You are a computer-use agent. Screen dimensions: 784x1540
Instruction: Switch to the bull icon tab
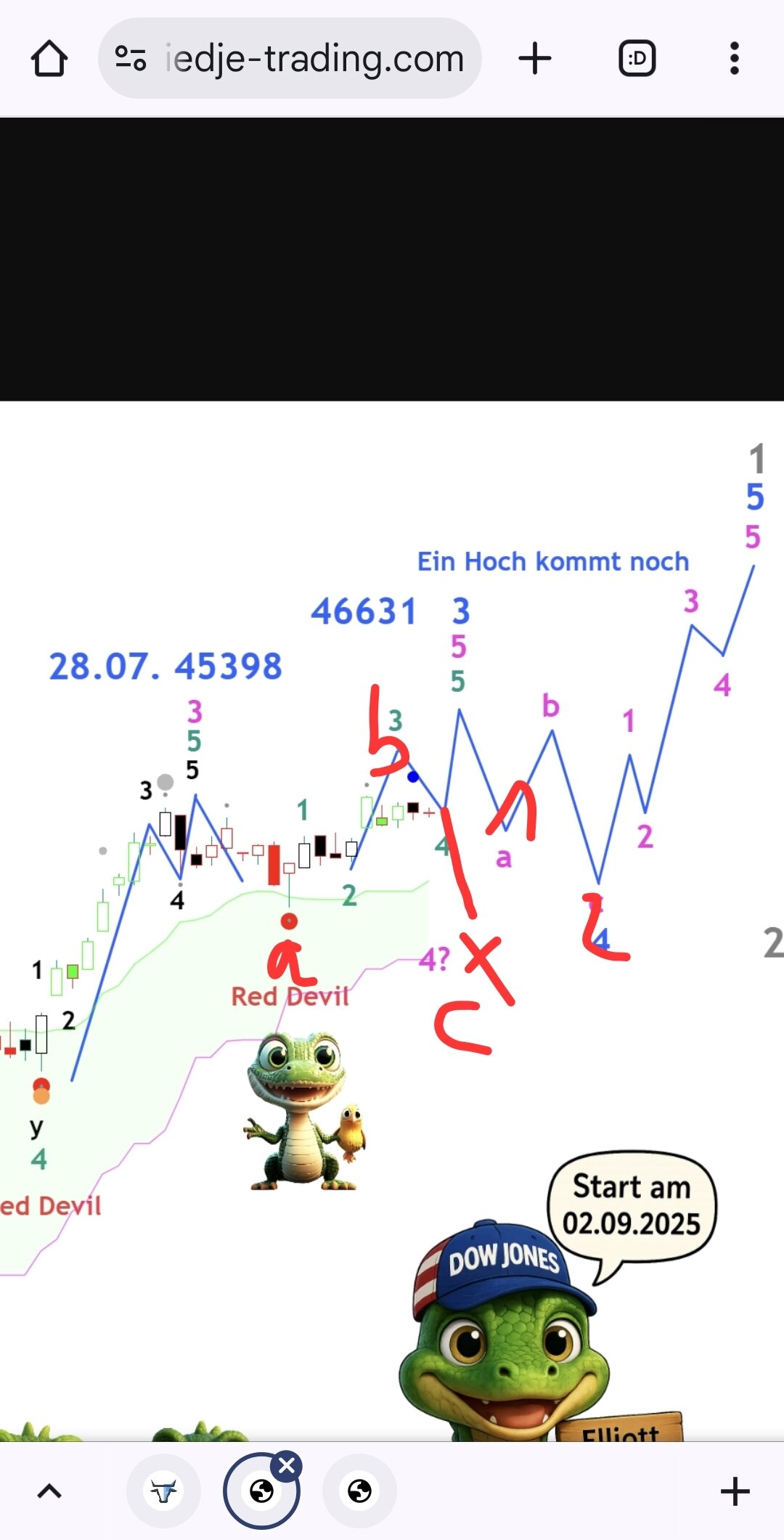click(x=163, y=1491)
